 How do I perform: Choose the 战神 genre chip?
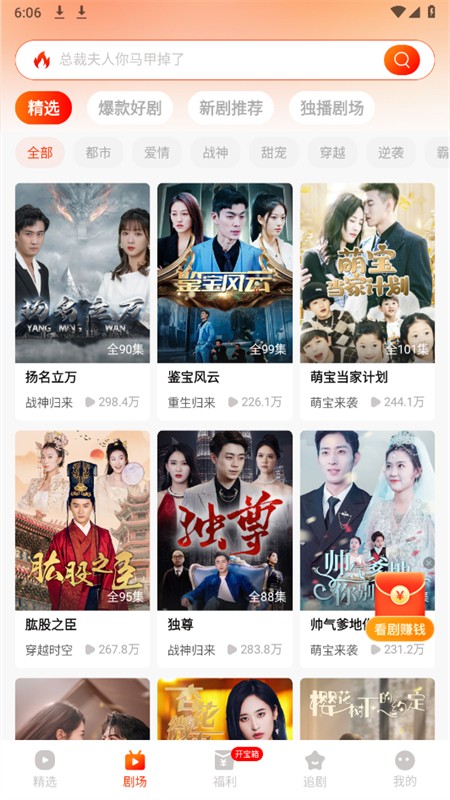[x=215, y=153]
